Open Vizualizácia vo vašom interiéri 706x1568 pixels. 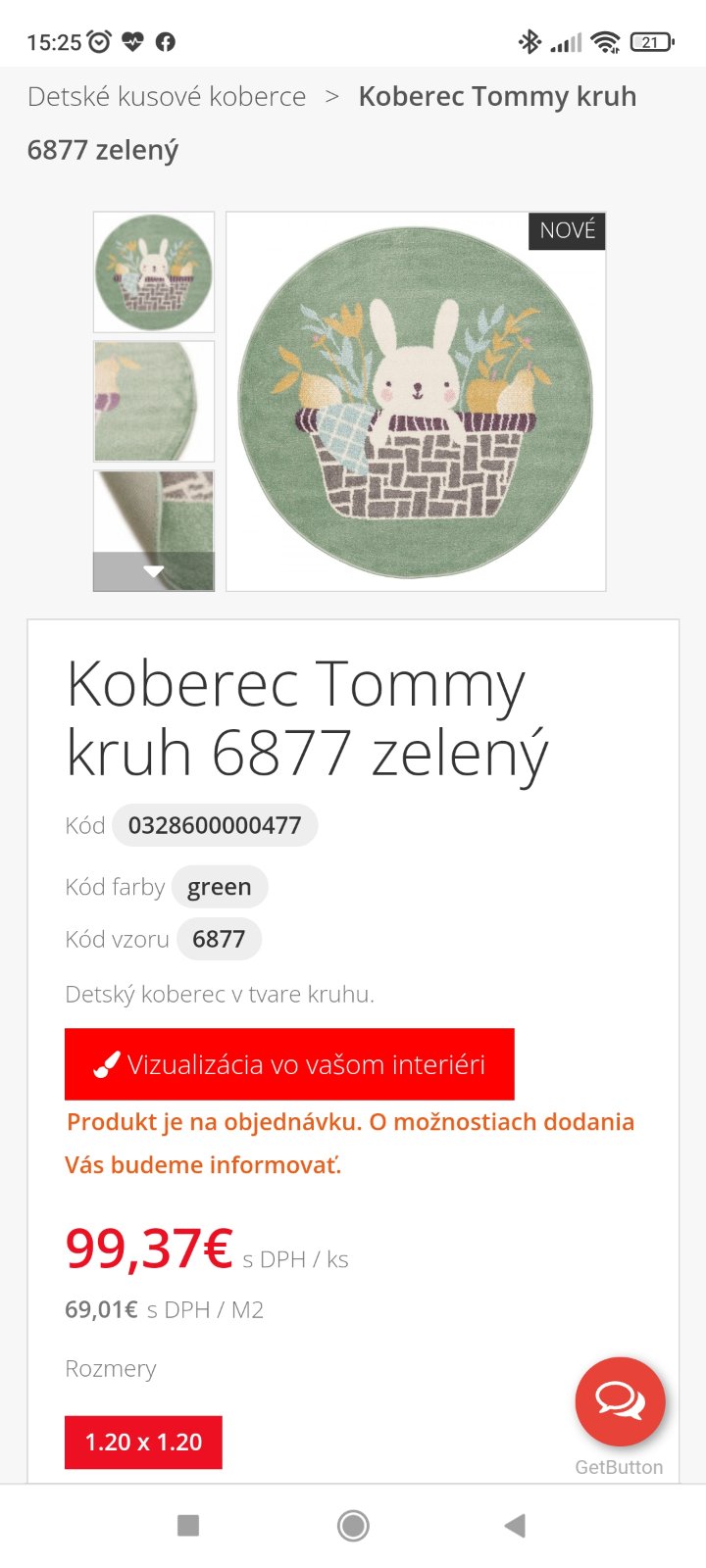tap(289, 1064)
